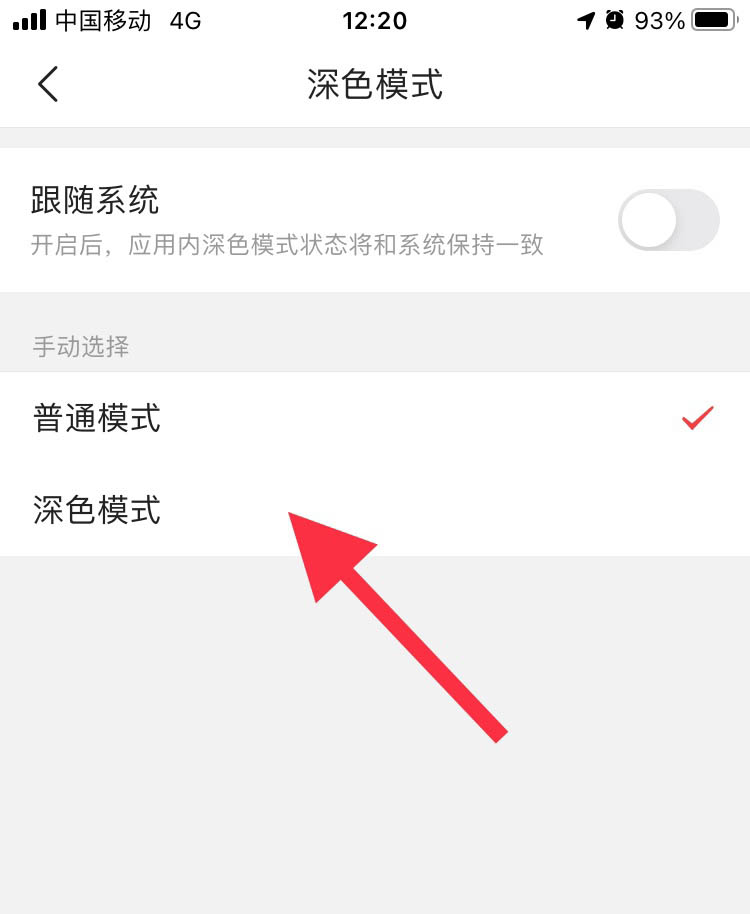
Task: Toggle the 跟随系统 switch on
Action: [668, 219]
